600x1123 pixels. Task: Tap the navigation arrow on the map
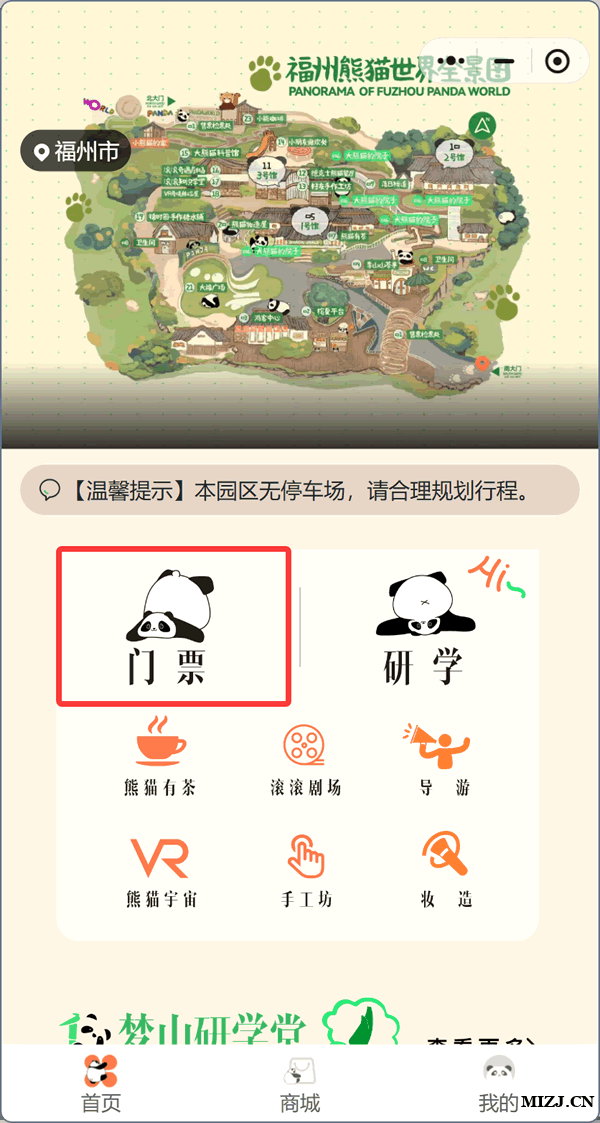point(483,126)
